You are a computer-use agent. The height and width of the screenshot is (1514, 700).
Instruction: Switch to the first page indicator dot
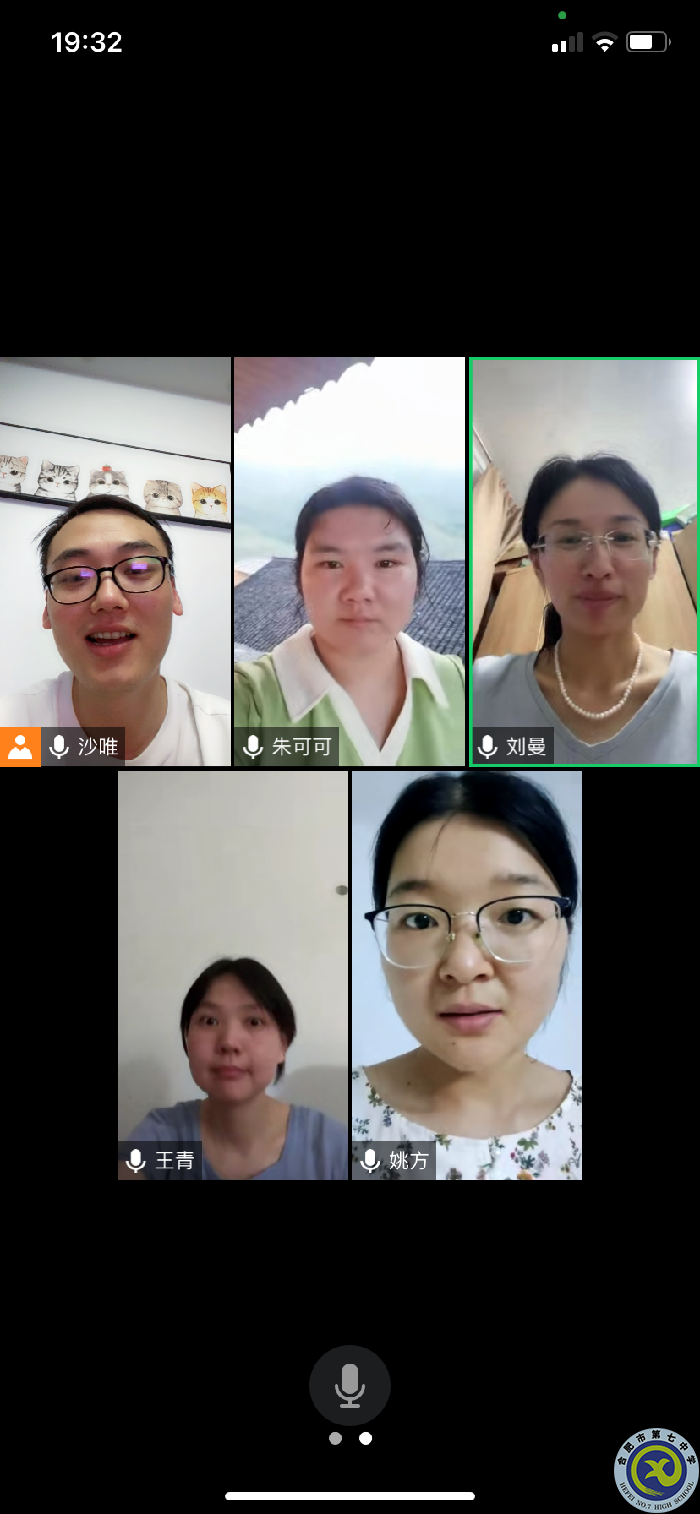[335, 1438]
